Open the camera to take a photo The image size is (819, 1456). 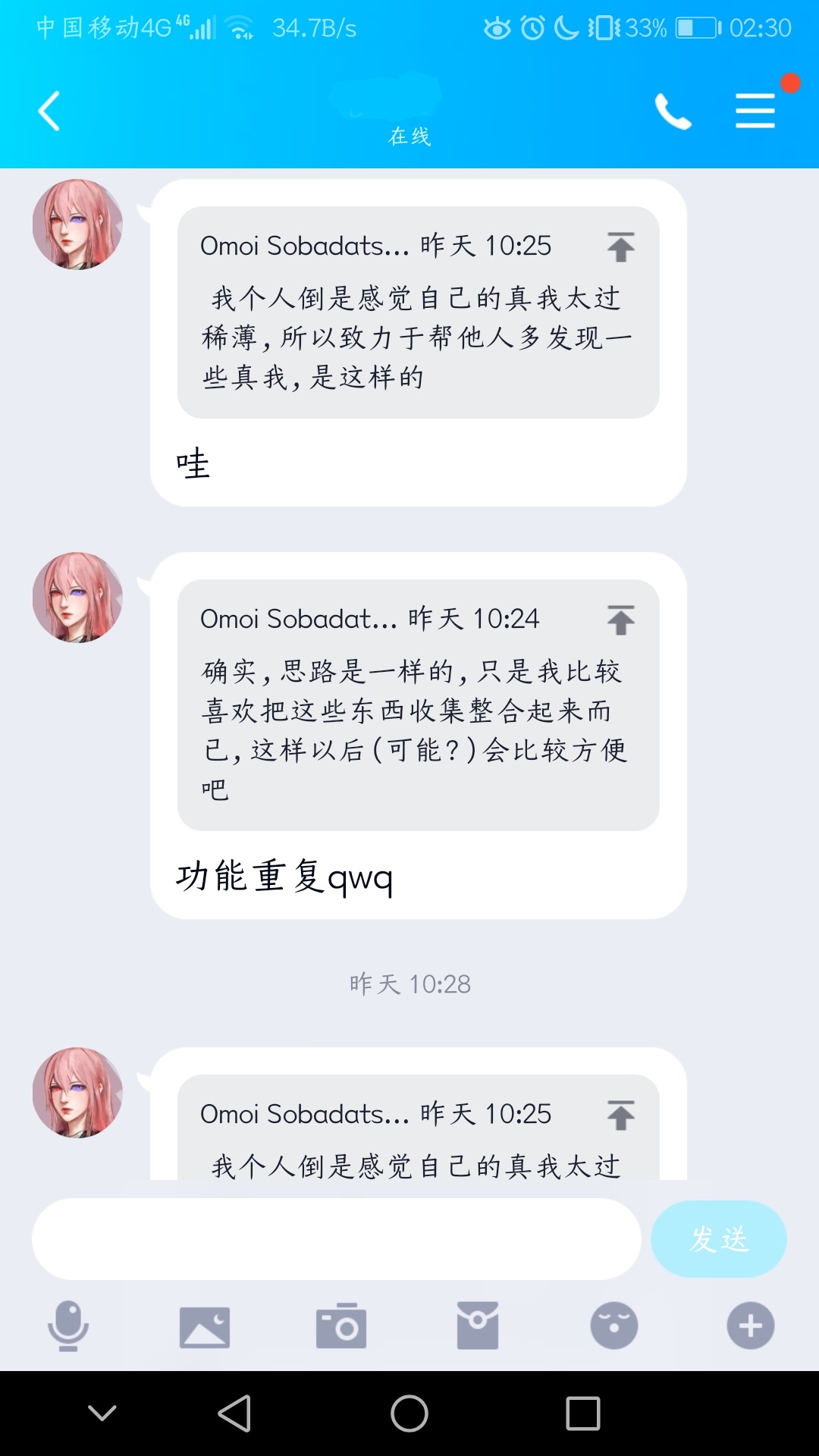pyautogui.click(x=341, y=1326)
